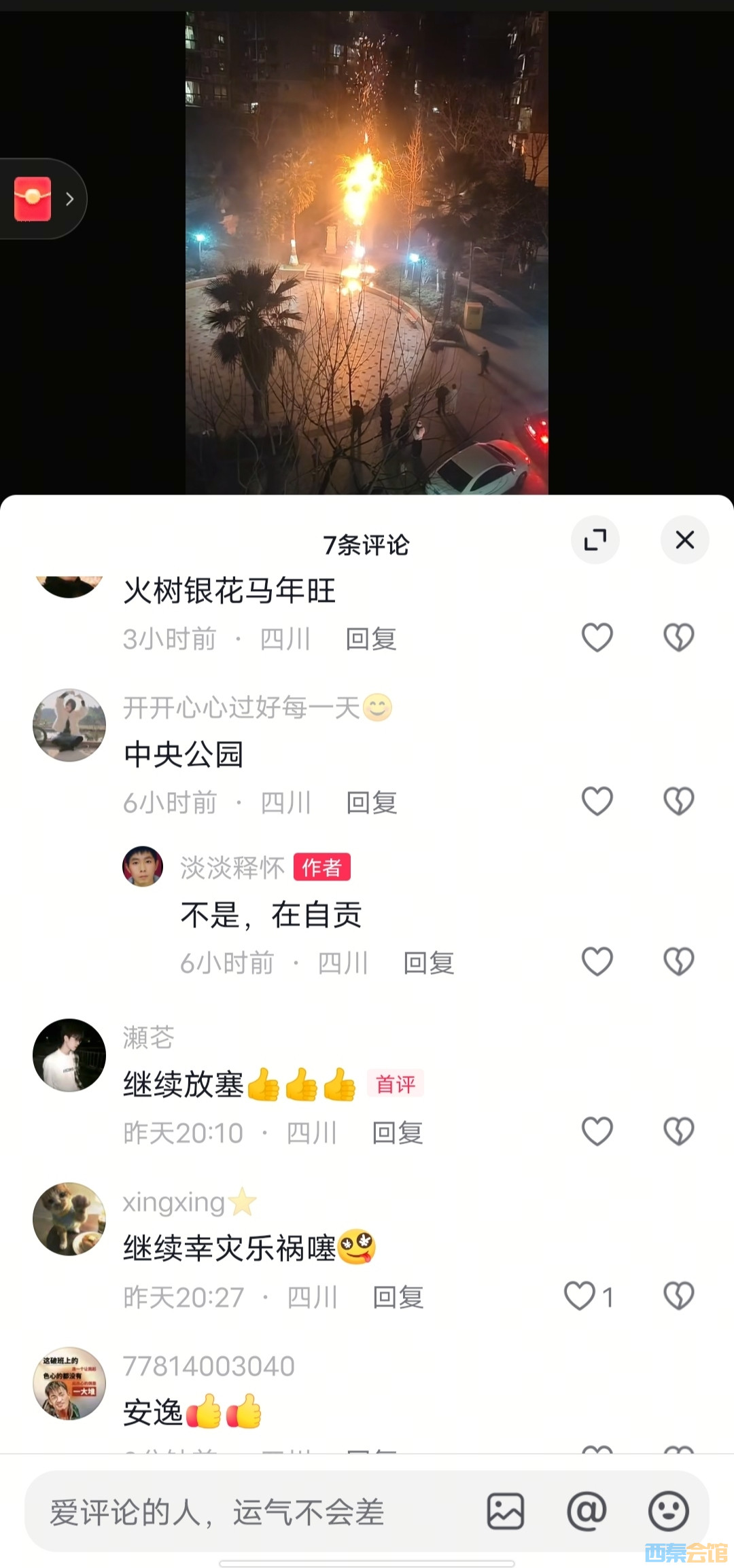734x1568 pixels.
Task: Reply to author's comment 不是，在自贡
Action: (429, 963)
